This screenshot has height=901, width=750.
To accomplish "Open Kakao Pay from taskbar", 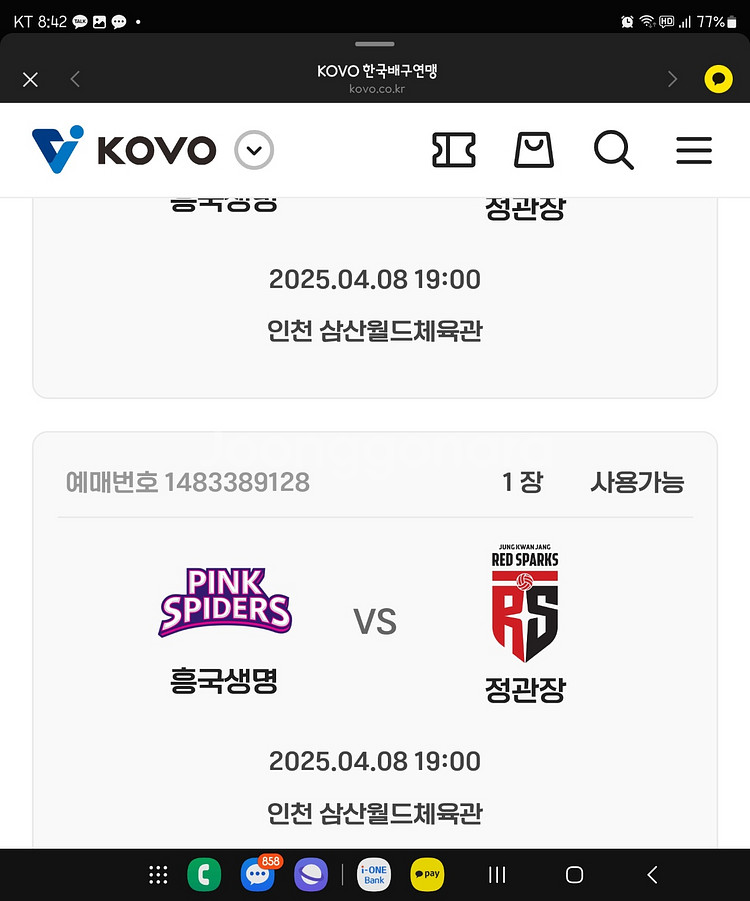I will coord(427,875).
